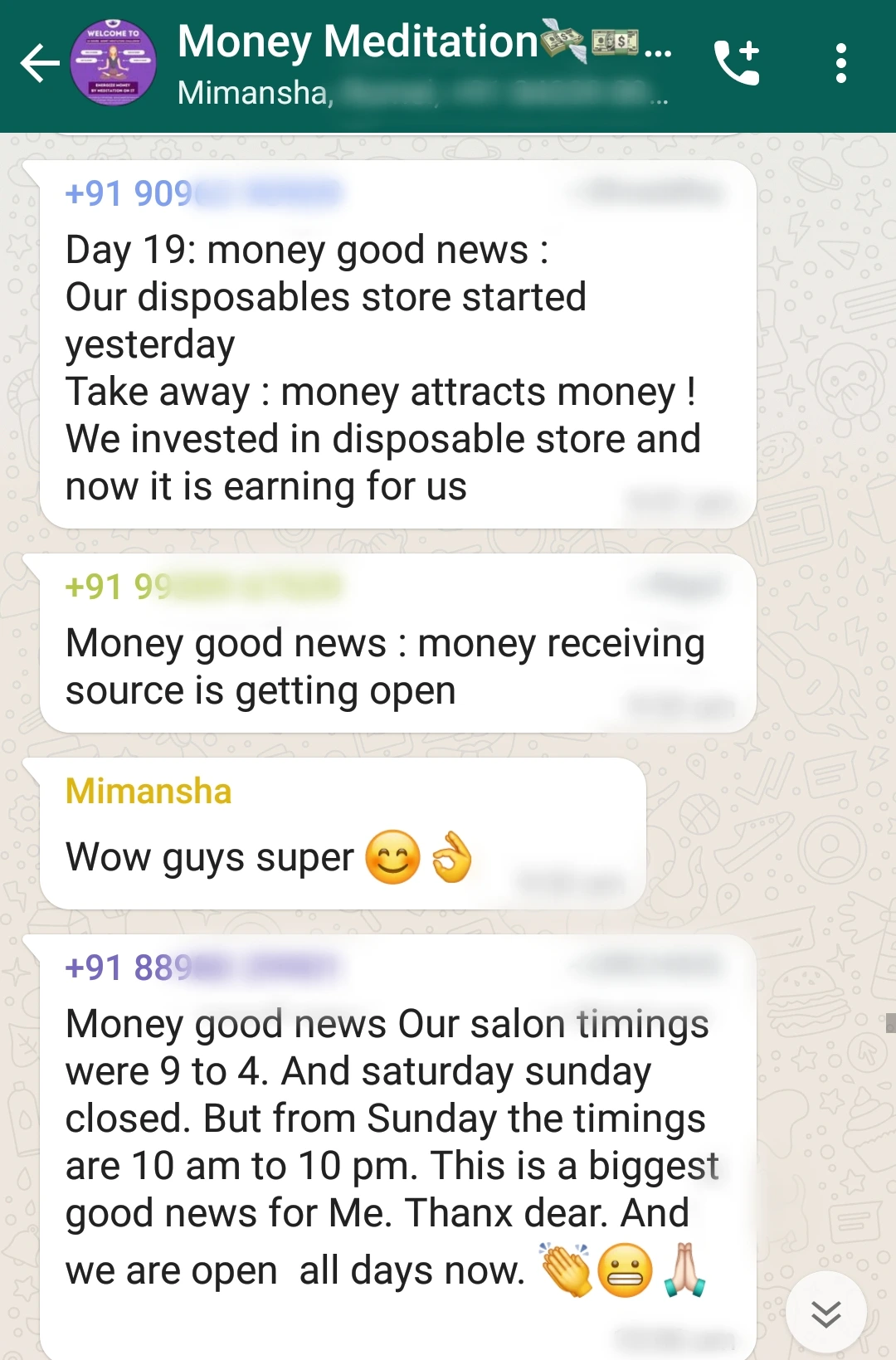The image size is (896, 1360).
Task: Tap the +91 889 sender number
Action: [x=202, y=968]
